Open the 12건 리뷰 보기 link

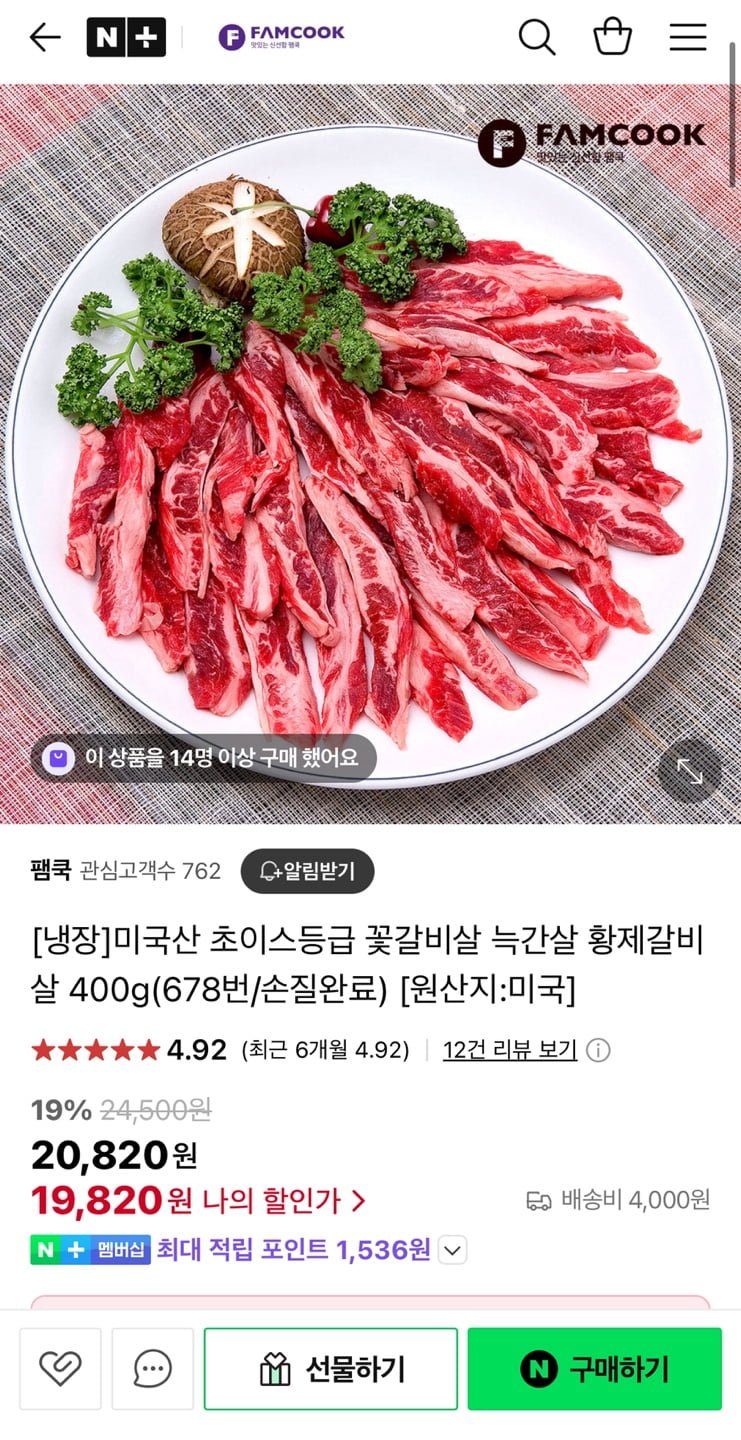[x=510, y=1050]
